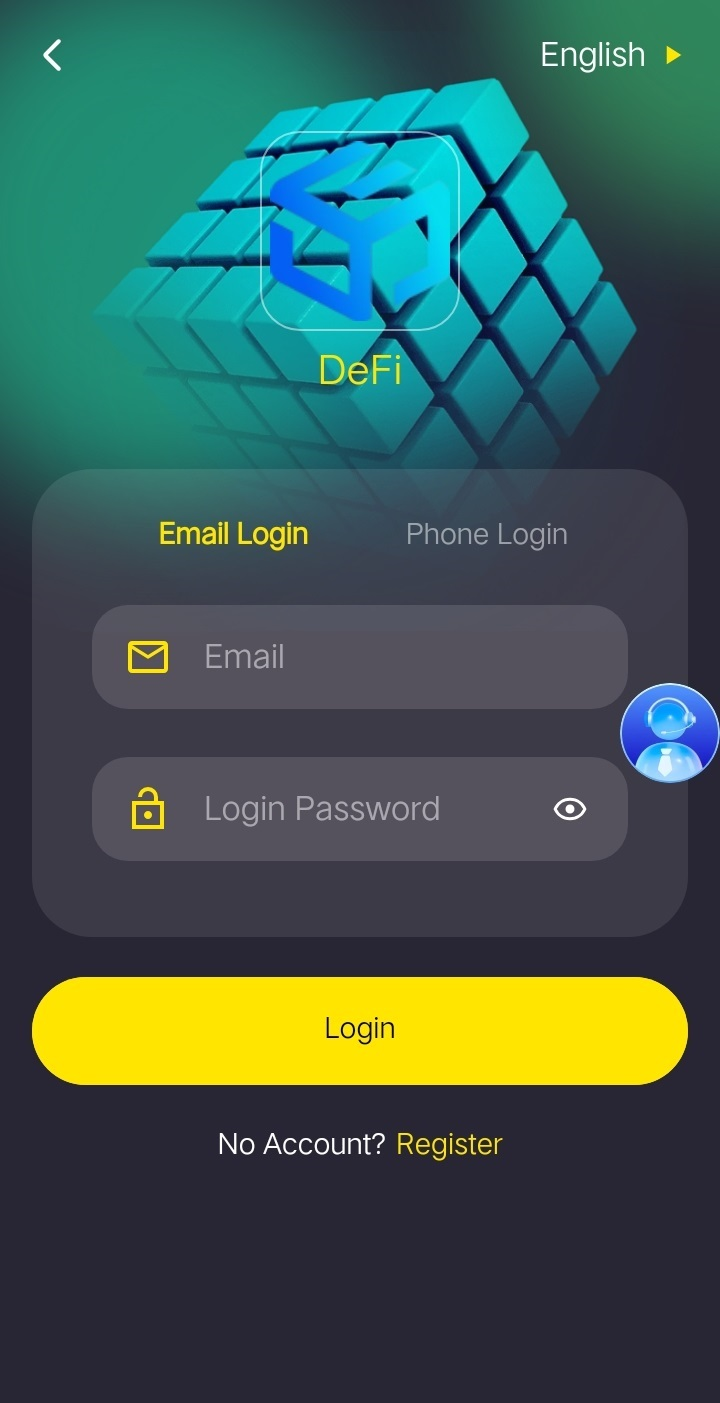This screenshot has height=1403, width=720.
Task: Go back using the top-left arrow
Action: click(x=53, y=55)
